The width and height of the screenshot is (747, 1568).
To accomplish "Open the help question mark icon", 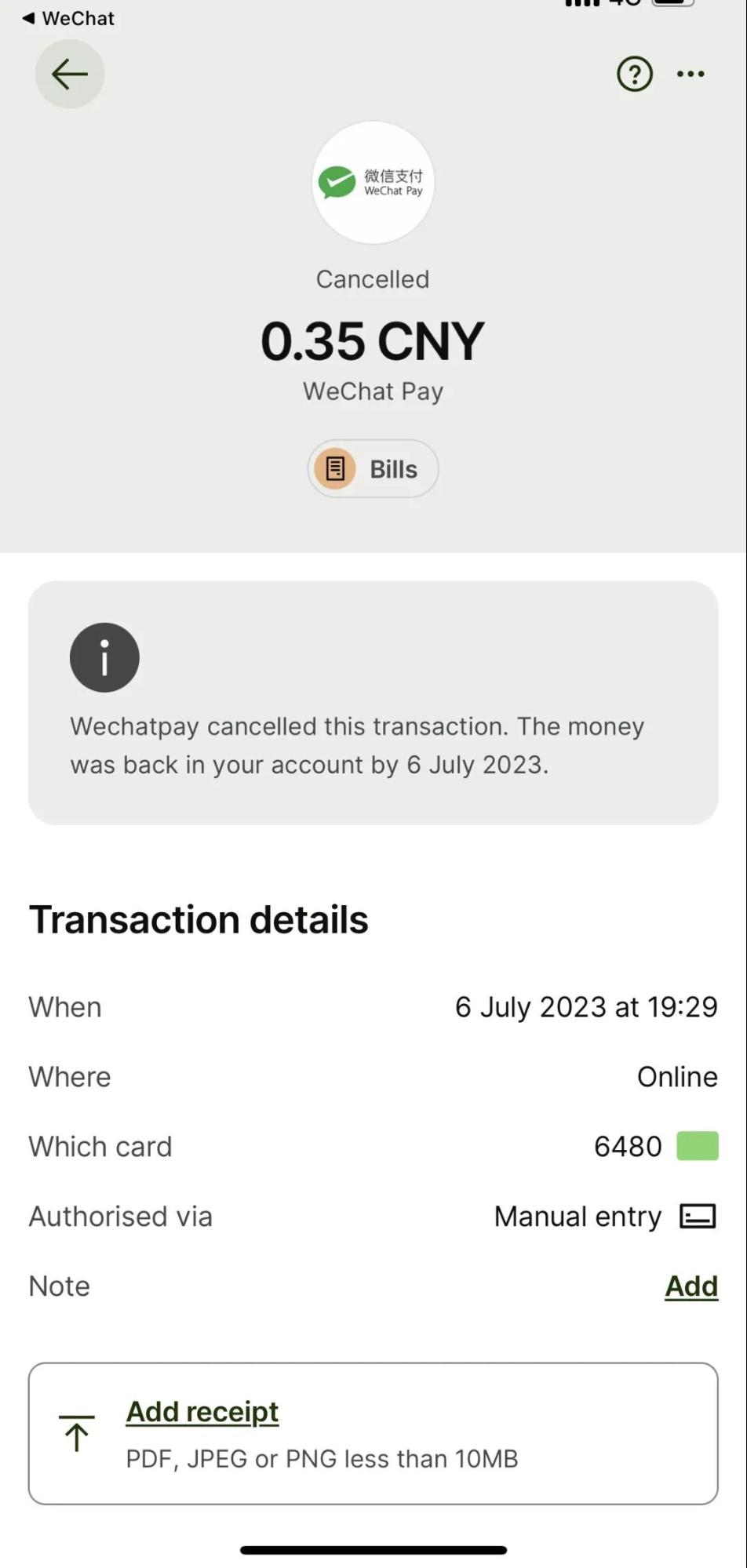I will click(x=634, y=74).
